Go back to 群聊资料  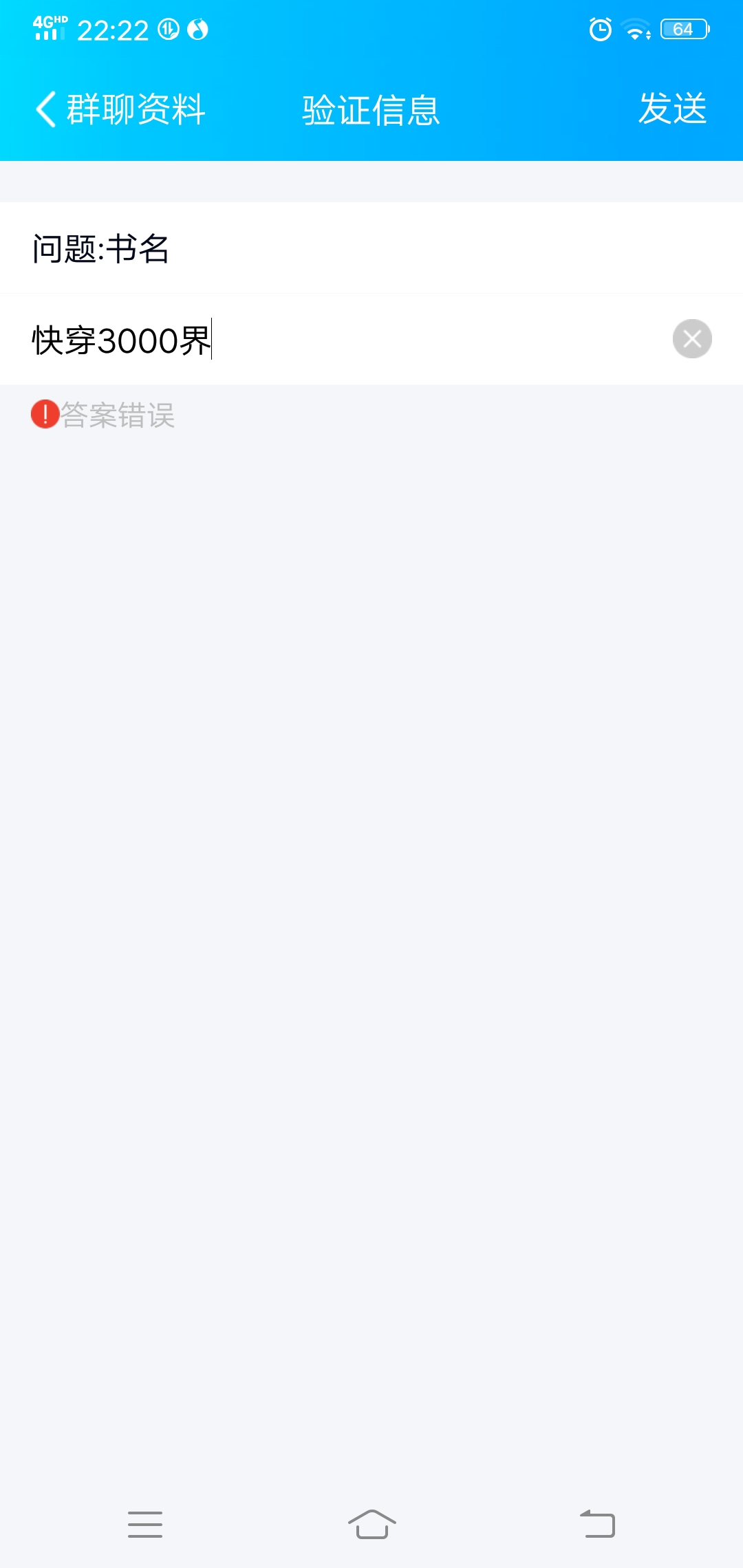pyautogui.click(x=120, y=109)
